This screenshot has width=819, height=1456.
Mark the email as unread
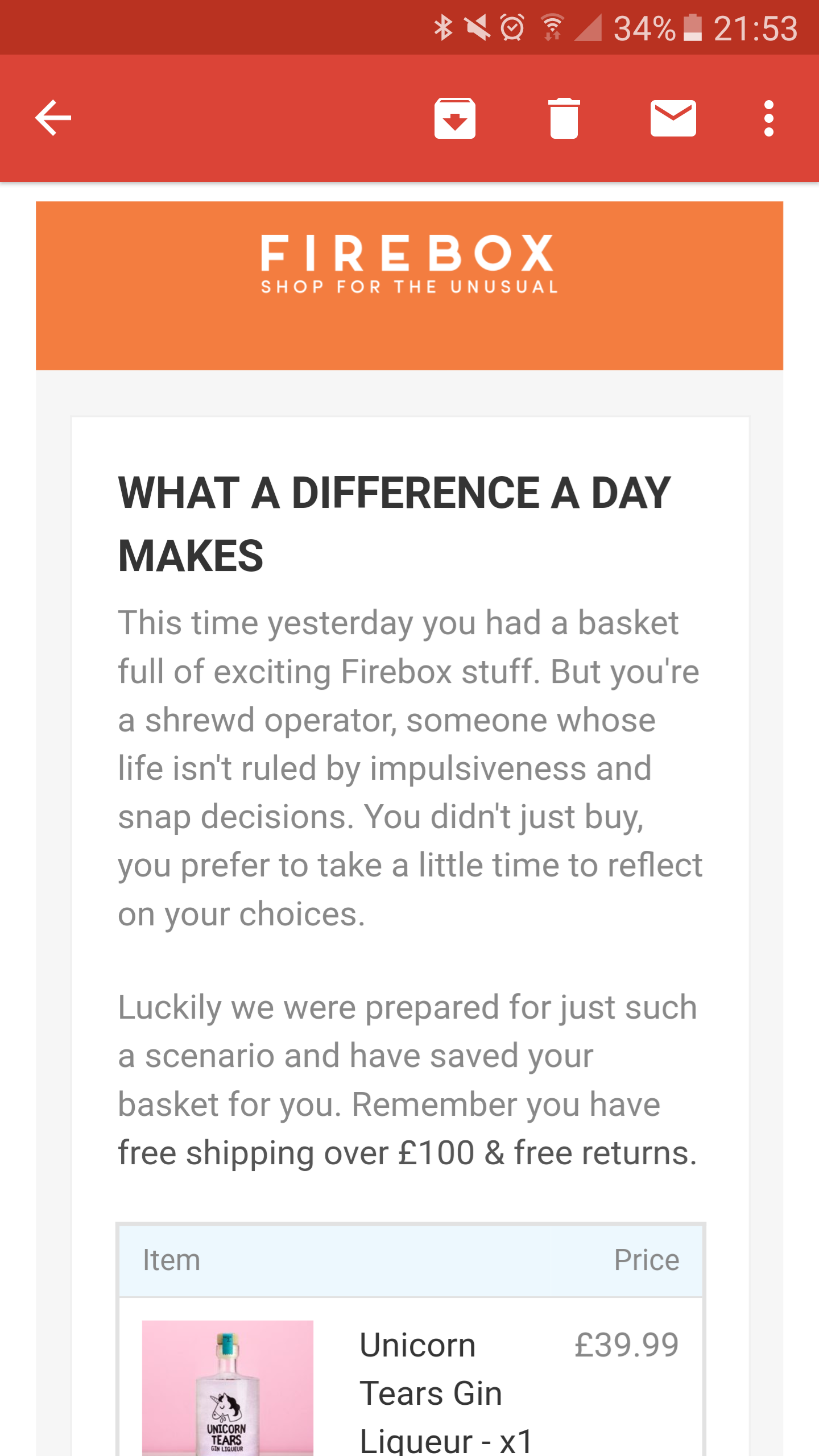[673, 118]
